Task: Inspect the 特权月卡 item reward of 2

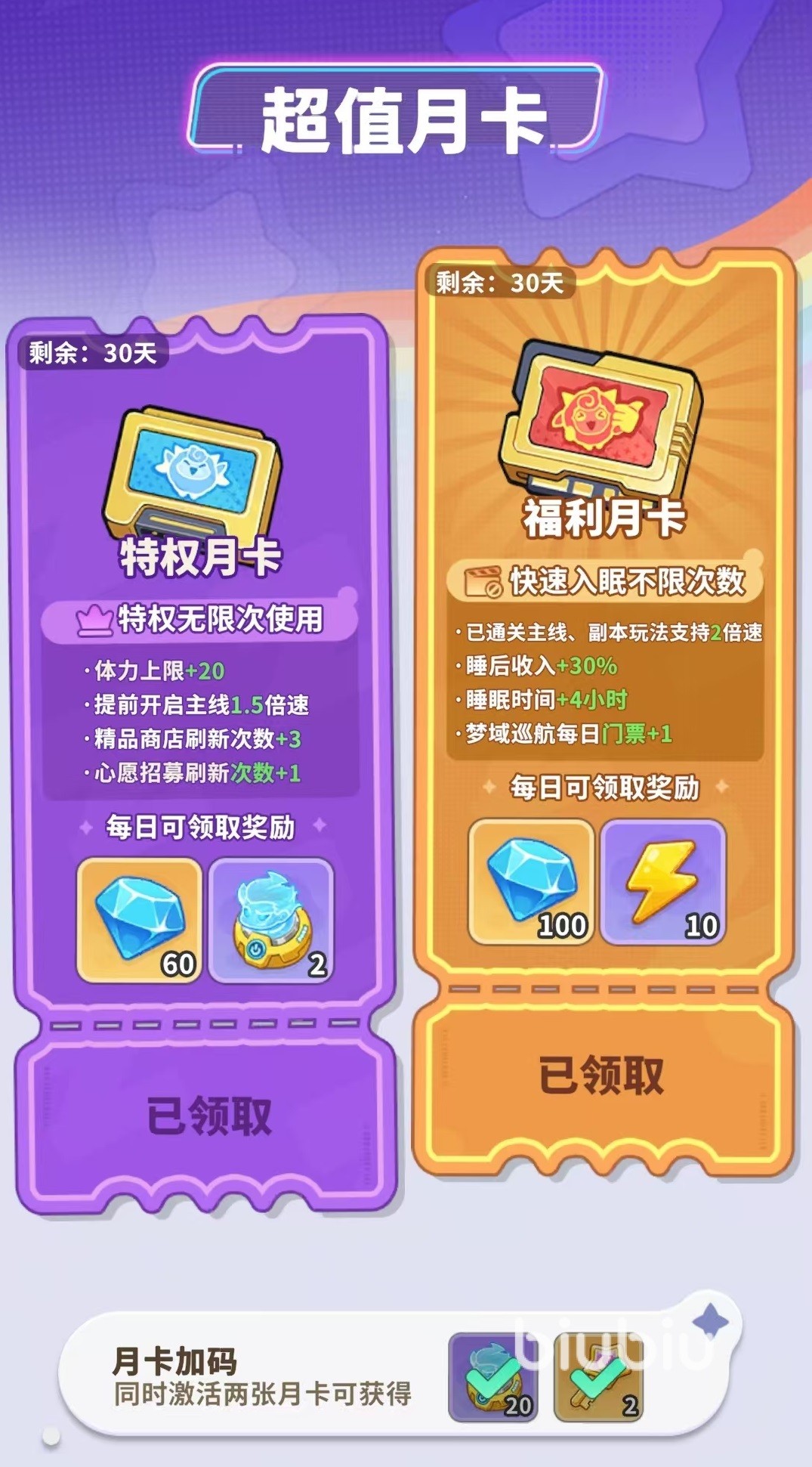Action: coord(270,920)
